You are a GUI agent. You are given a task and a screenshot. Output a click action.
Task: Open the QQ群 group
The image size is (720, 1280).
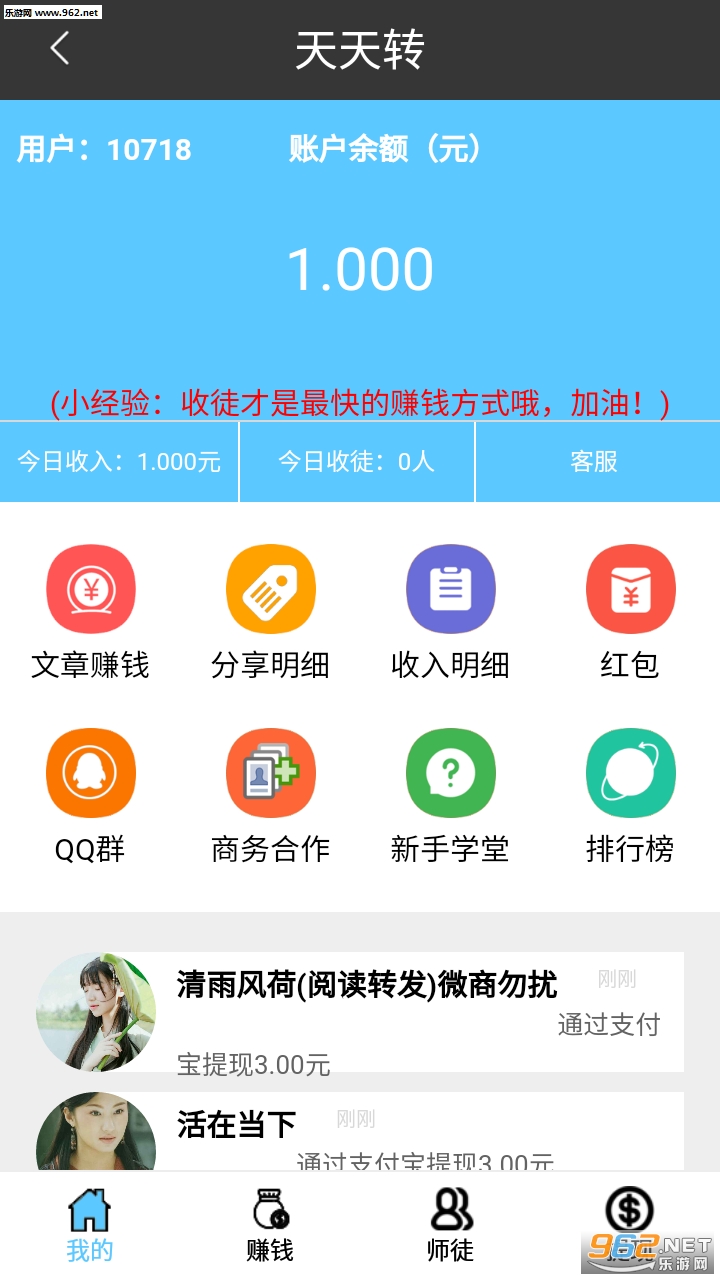point(90,797)
